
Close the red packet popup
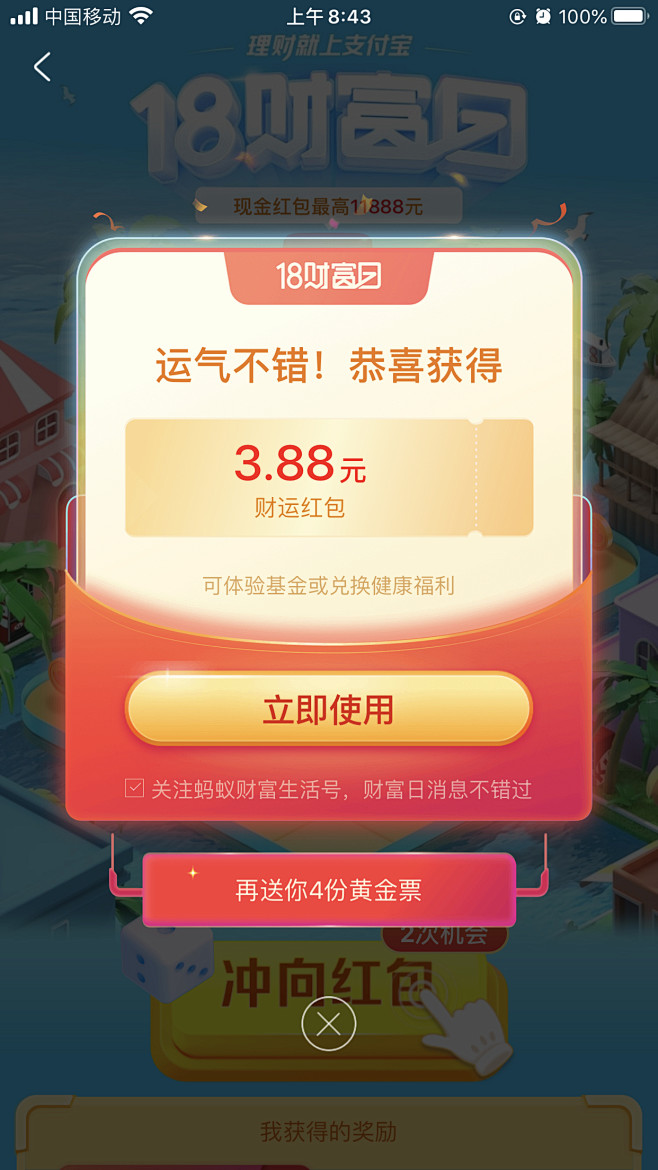coord(328,1023)
